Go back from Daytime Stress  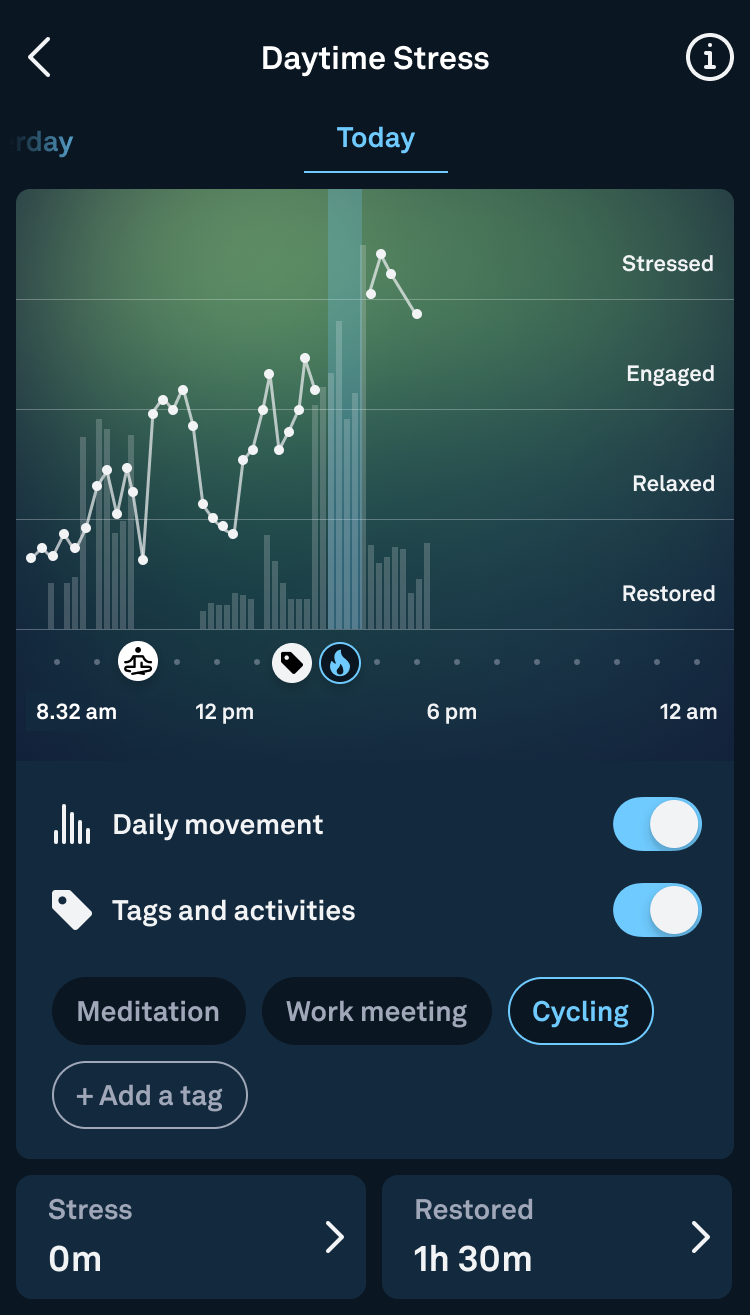point(39,58)
